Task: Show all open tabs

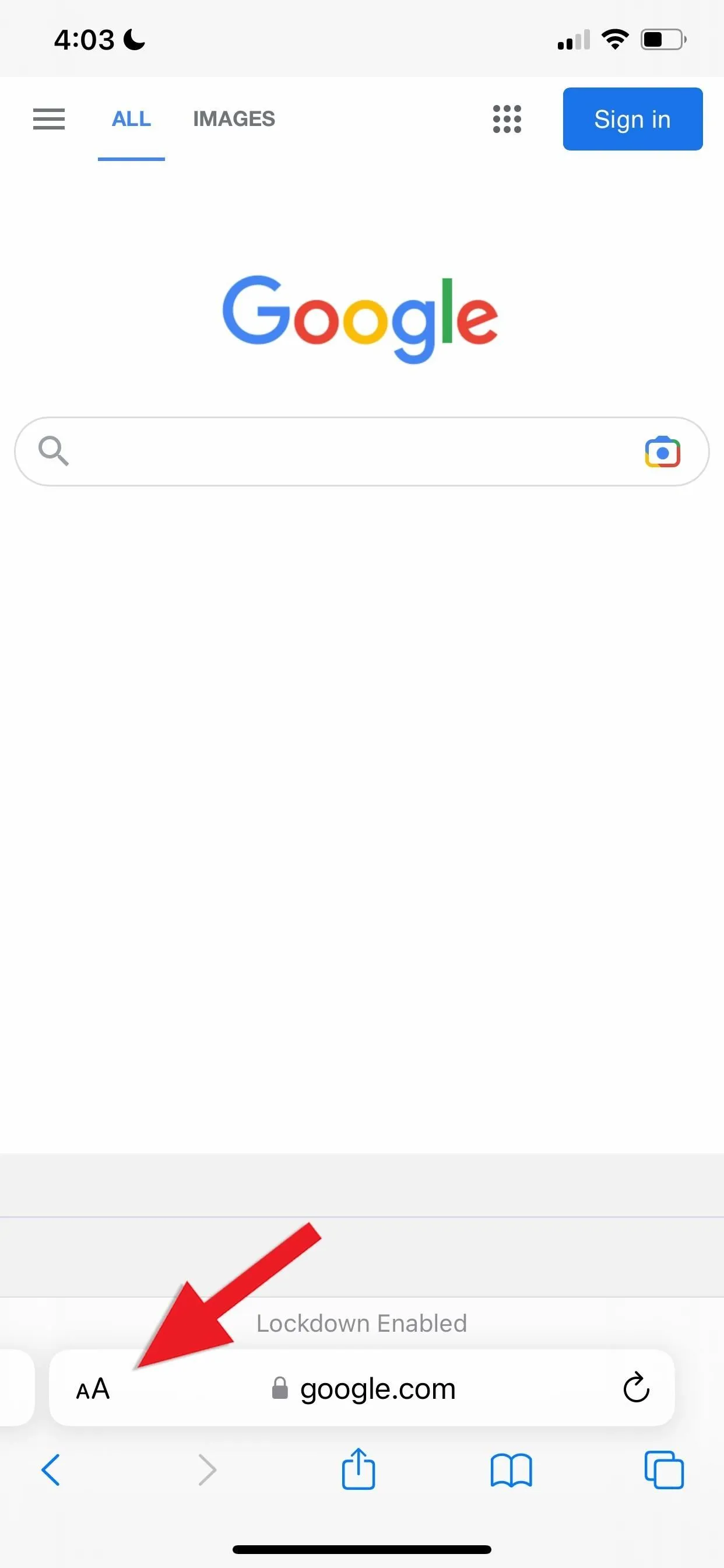Action: coord(664,1470)
